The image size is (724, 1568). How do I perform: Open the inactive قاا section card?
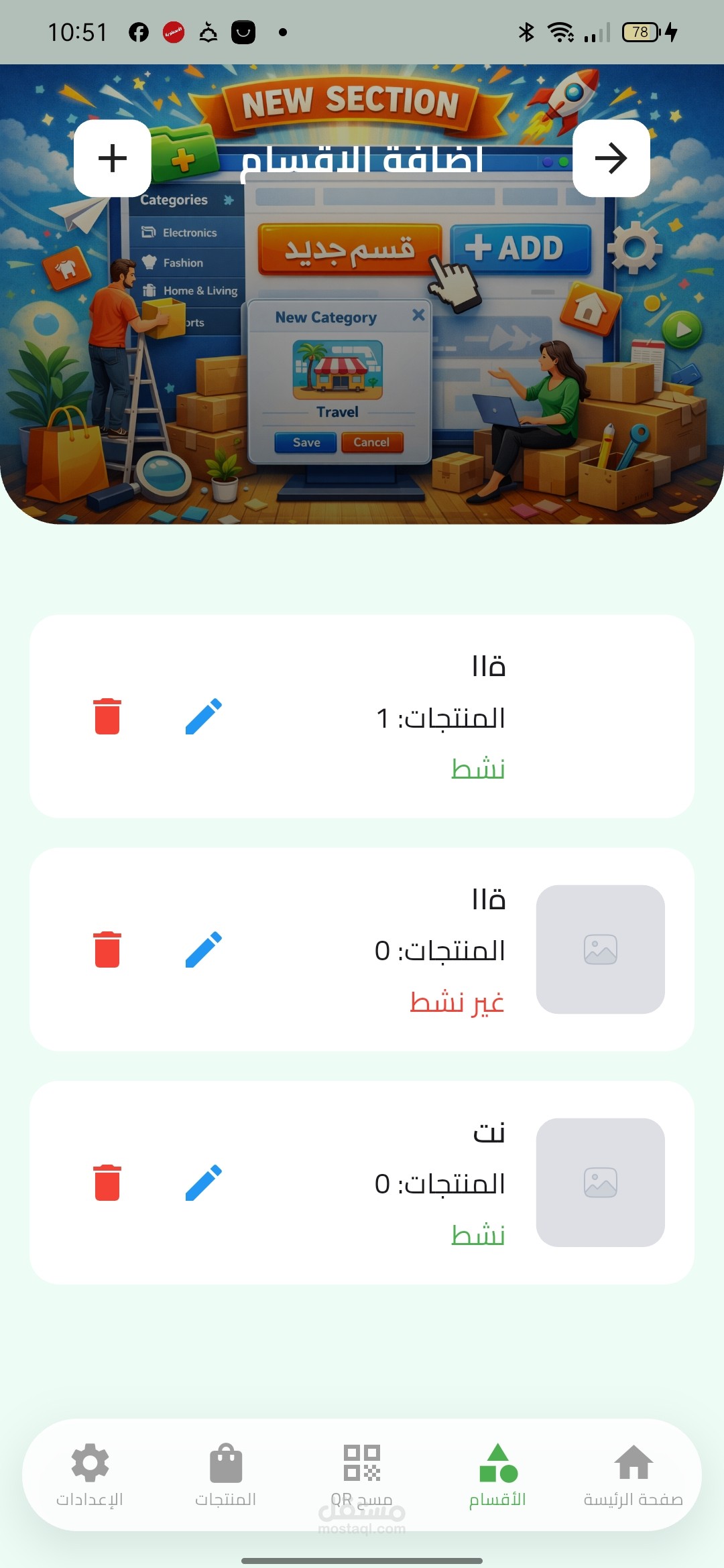tap(362, 950)
